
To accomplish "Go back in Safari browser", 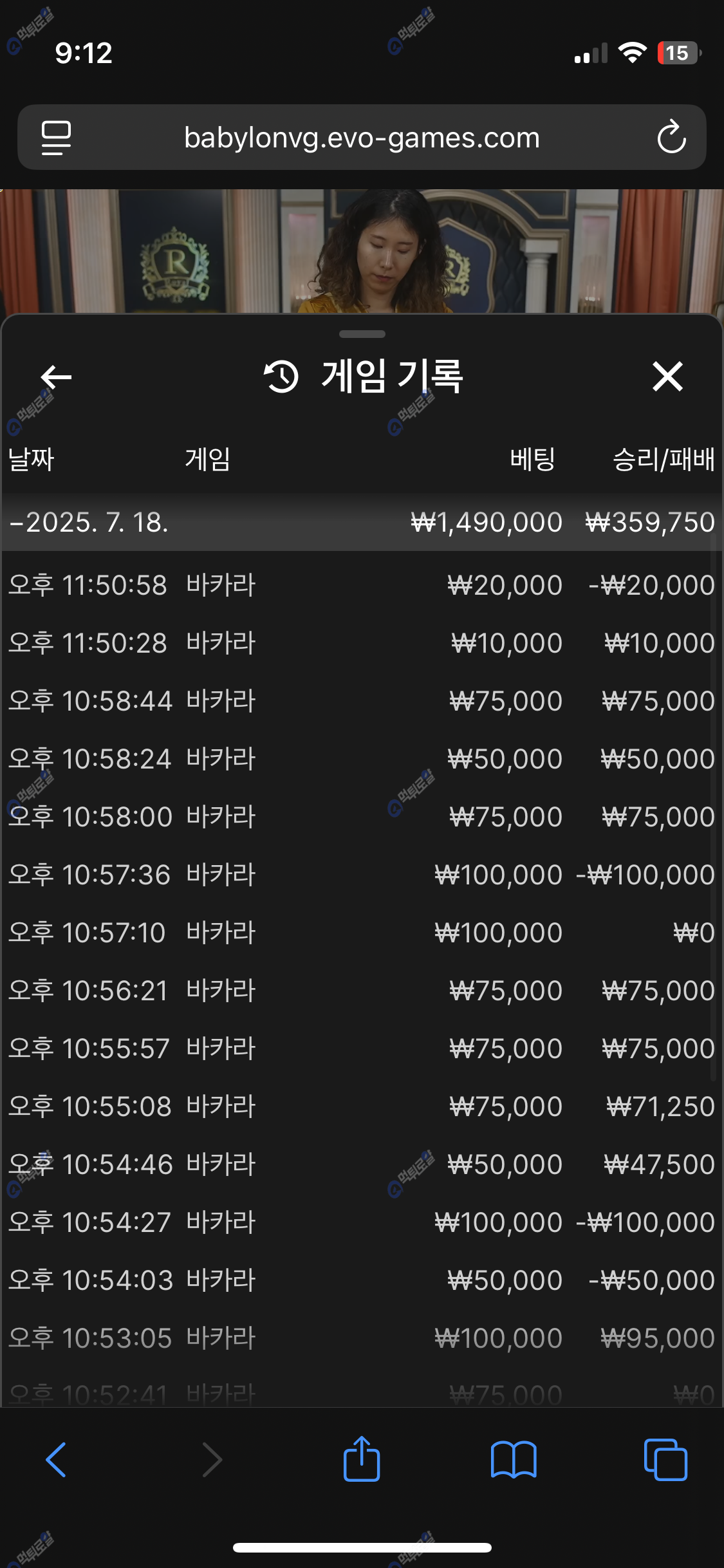I will 56,1460.
